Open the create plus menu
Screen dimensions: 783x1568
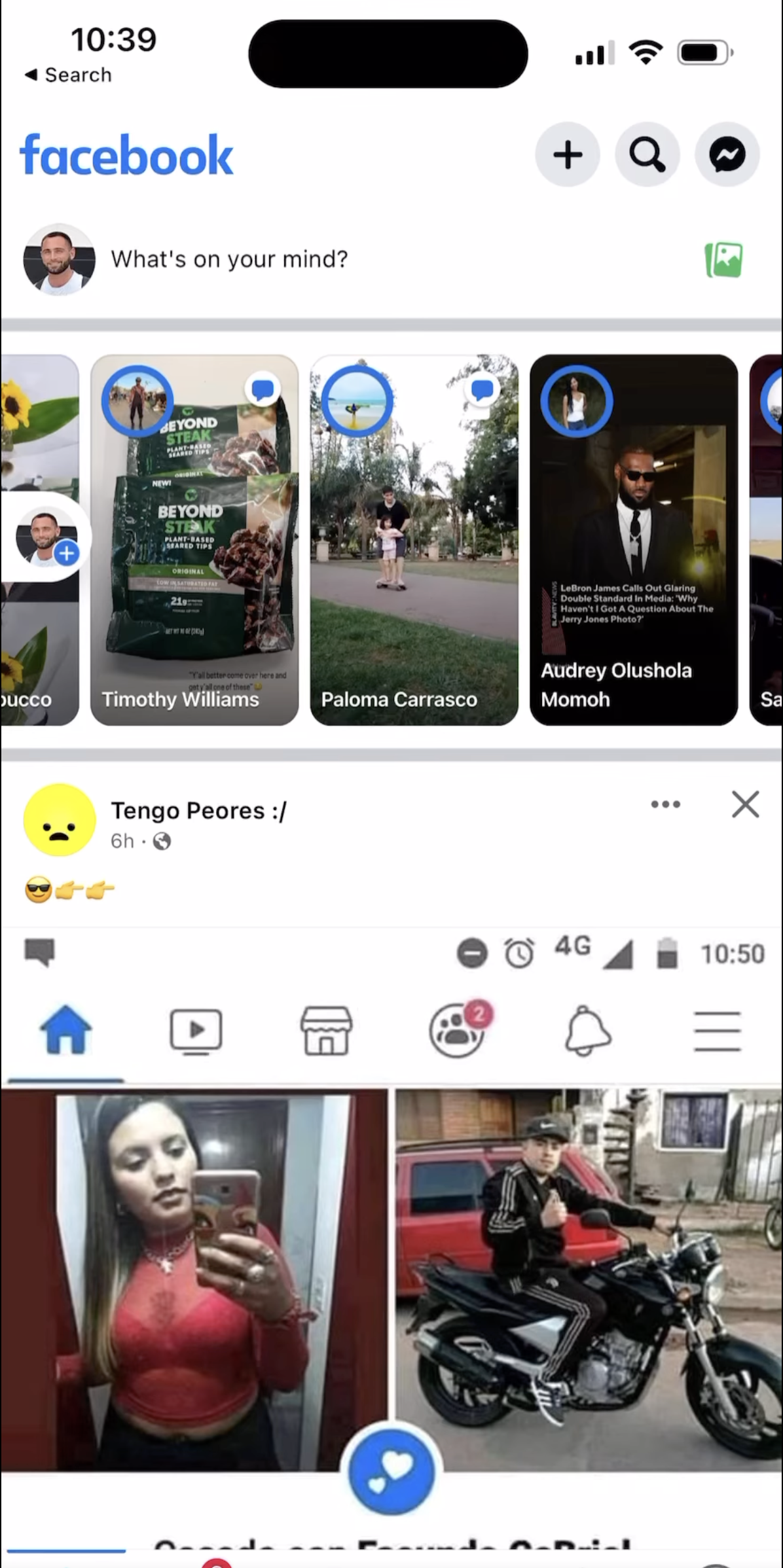click(567, 155)
